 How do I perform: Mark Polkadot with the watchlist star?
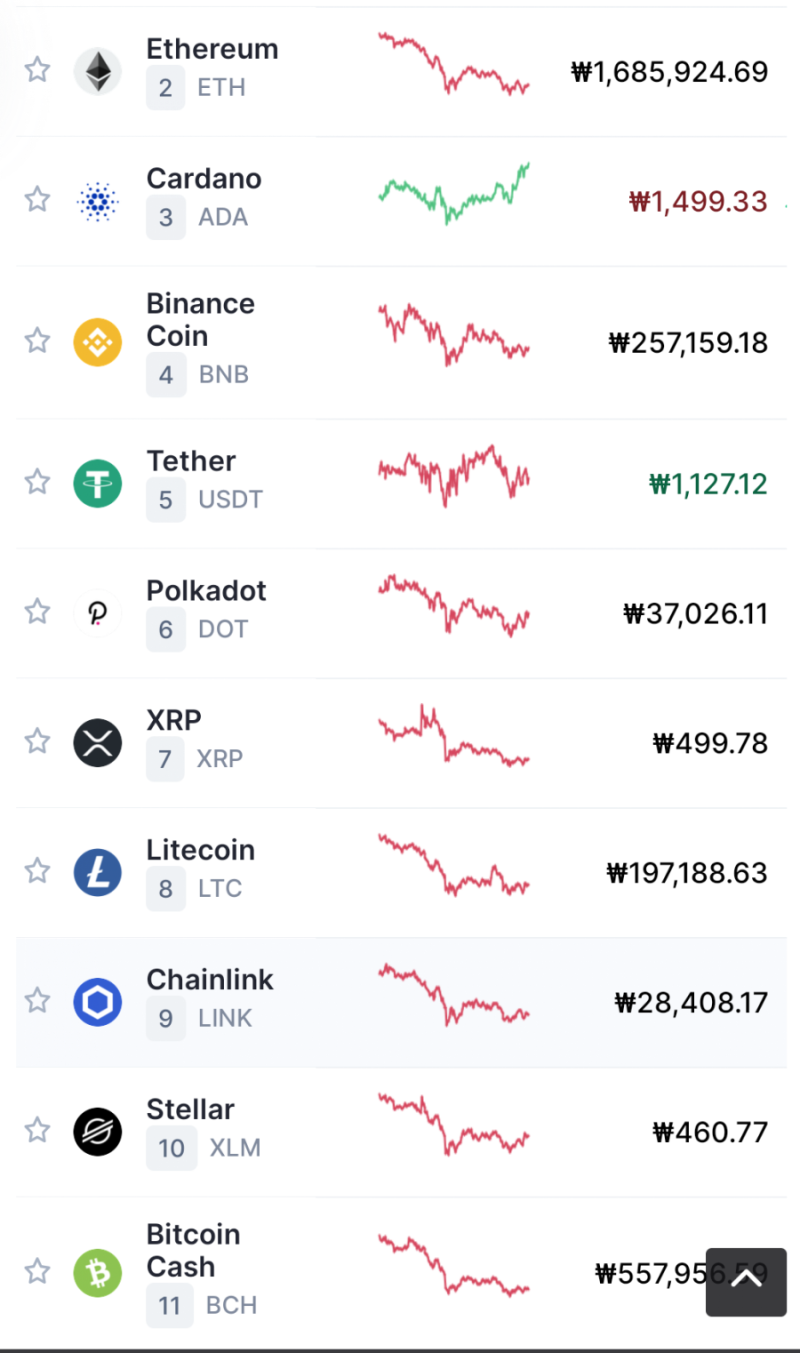coord(37,611)
